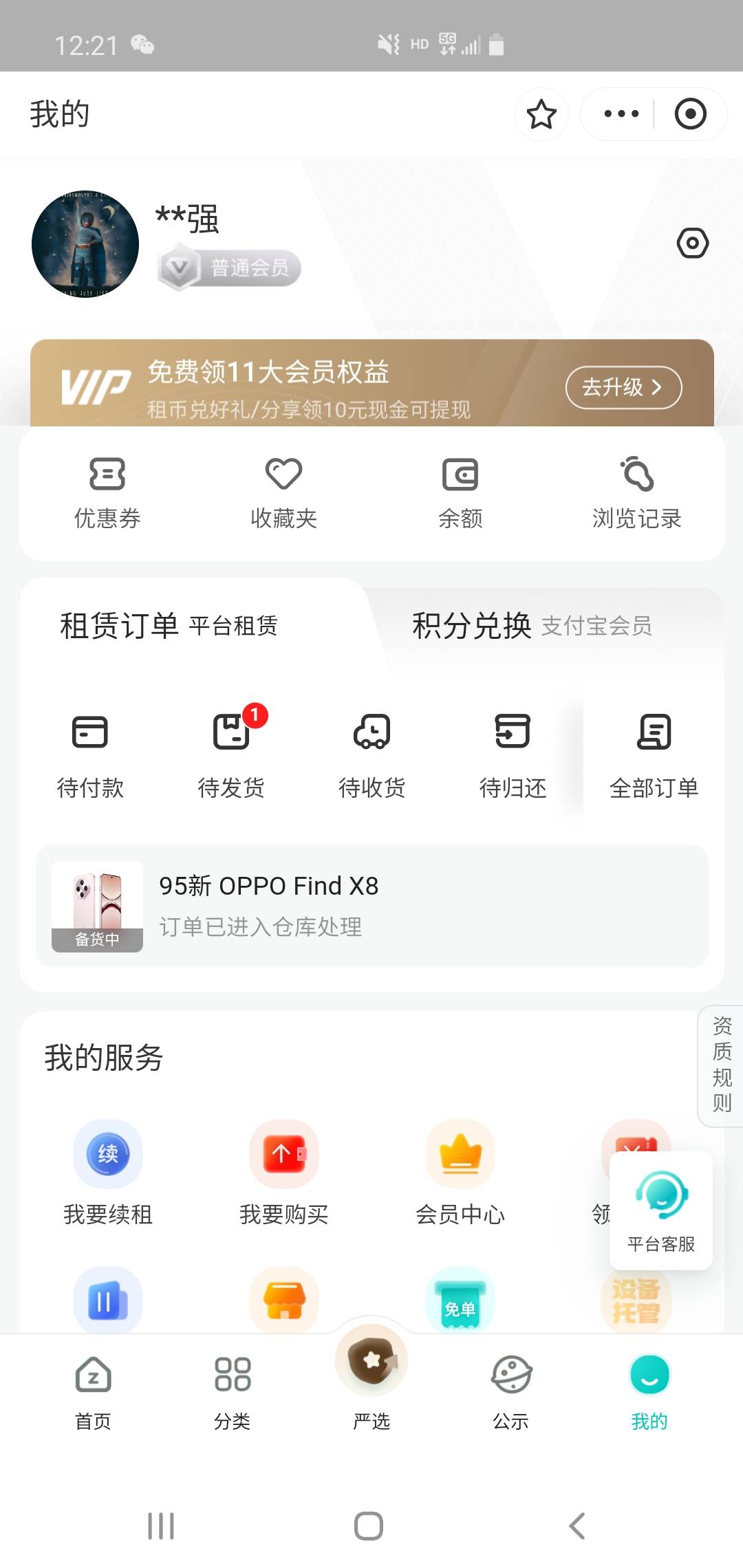Tap 去升级 on the VIP banner

(623, 388)
